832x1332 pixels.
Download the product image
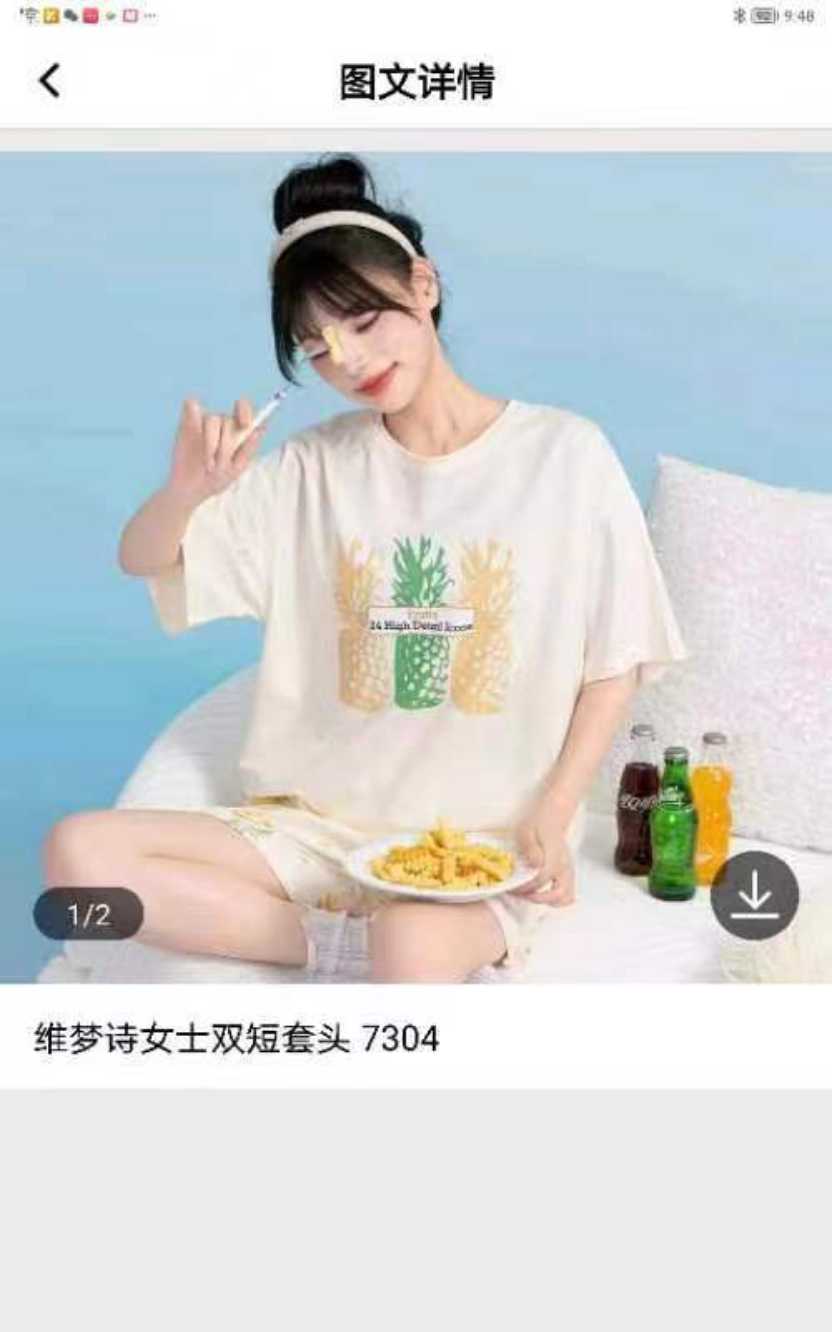pos(754,895)
